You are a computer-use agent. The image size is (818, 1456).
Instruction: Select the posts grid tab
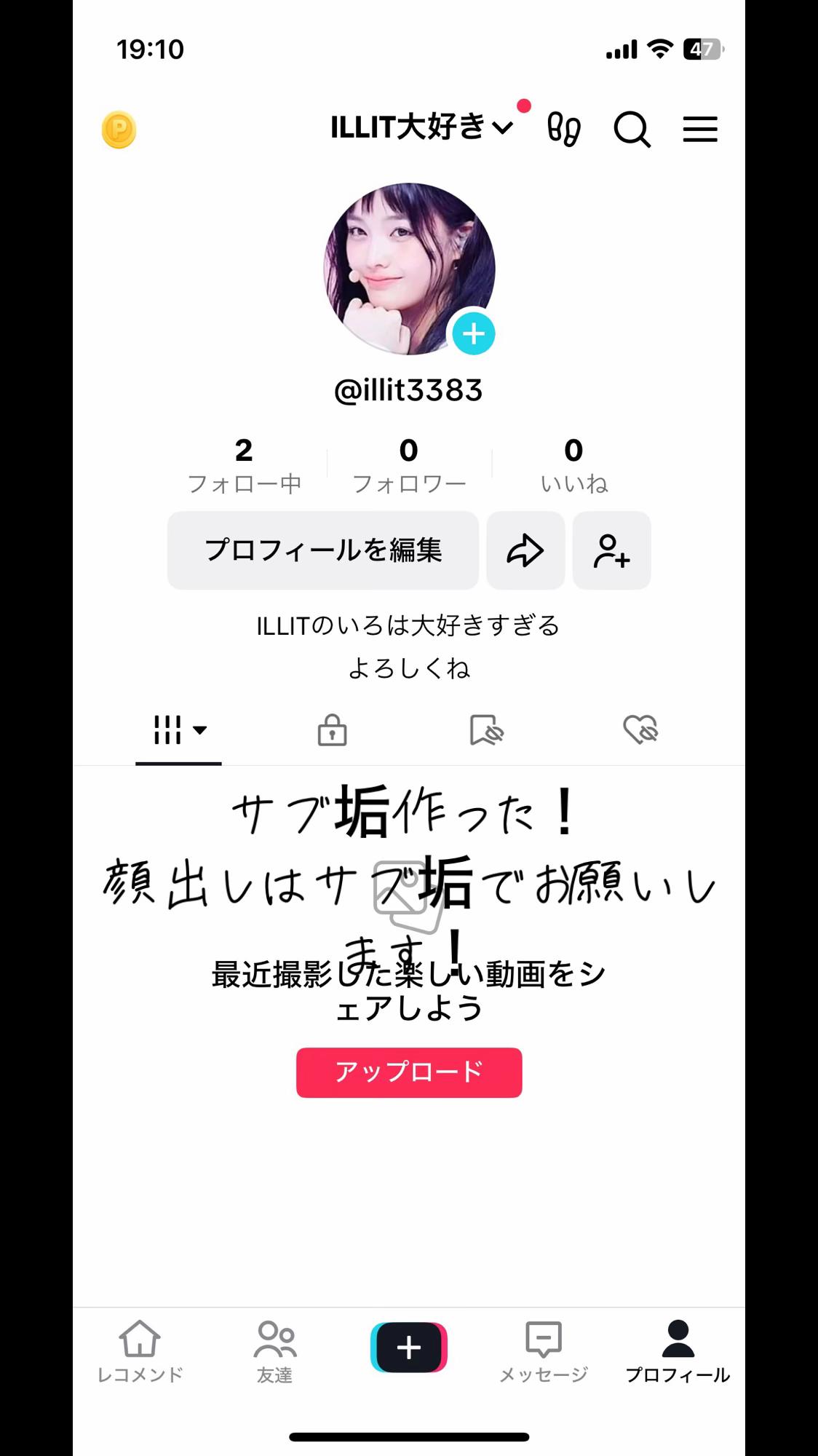[179, 730]
